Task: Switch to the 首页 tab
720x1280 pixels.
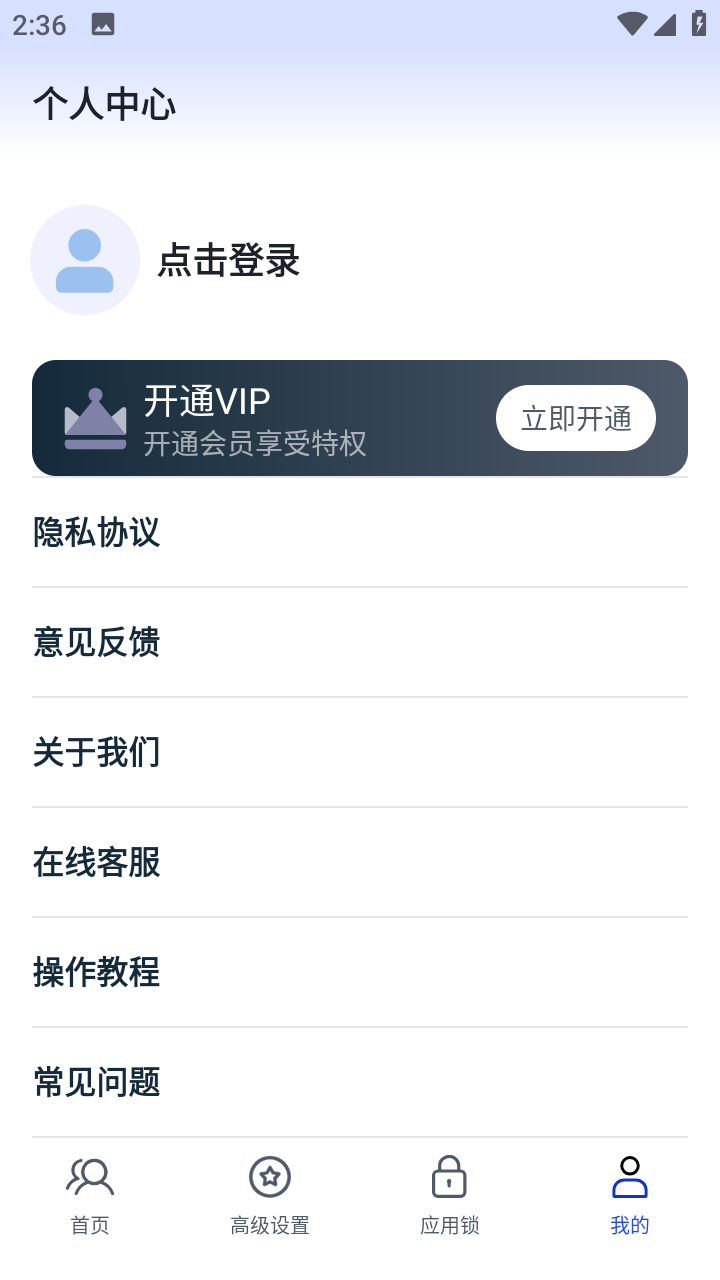Action: 89,1194
